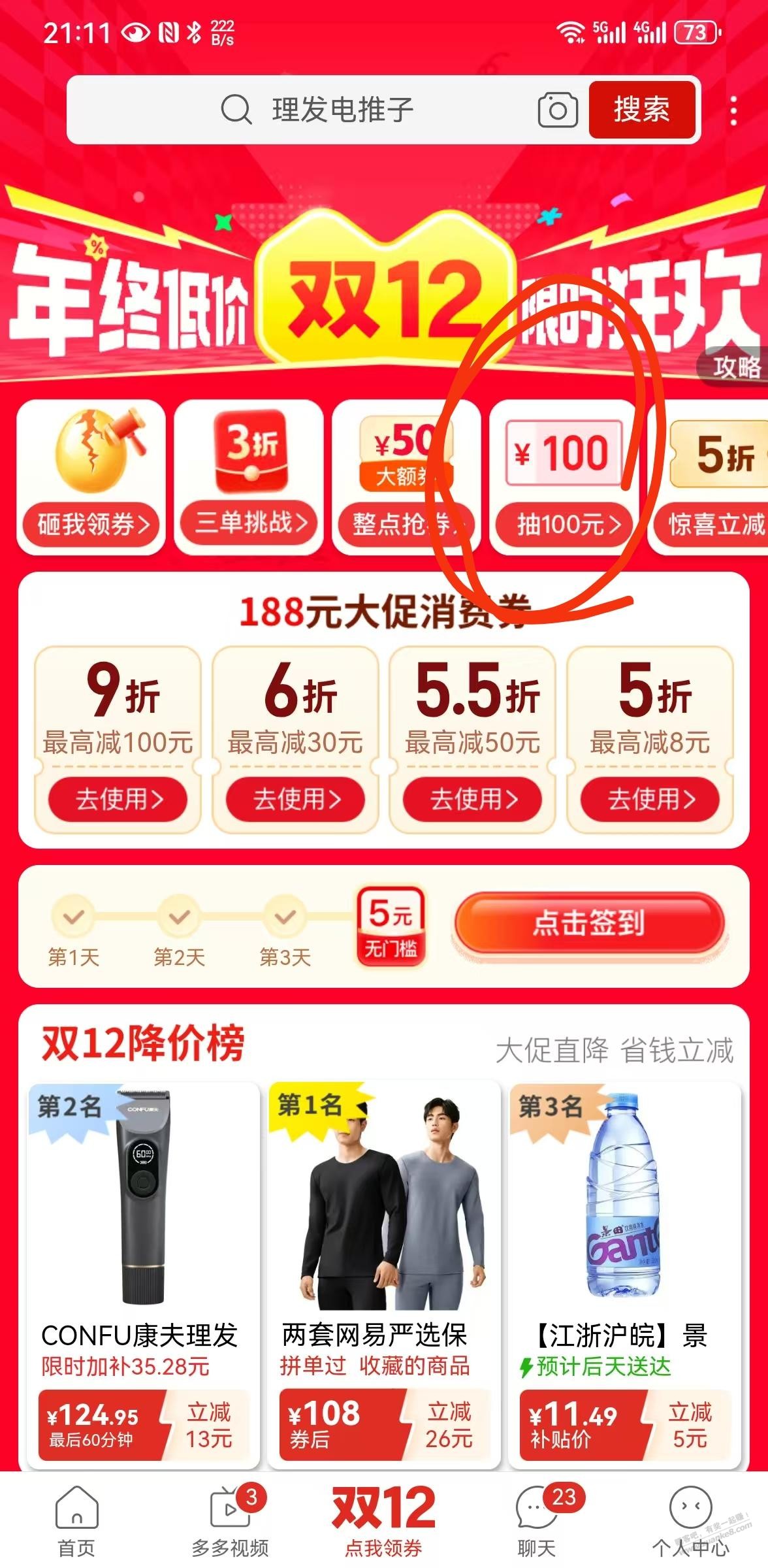Tap the red 搜索 button

(641, 110)
